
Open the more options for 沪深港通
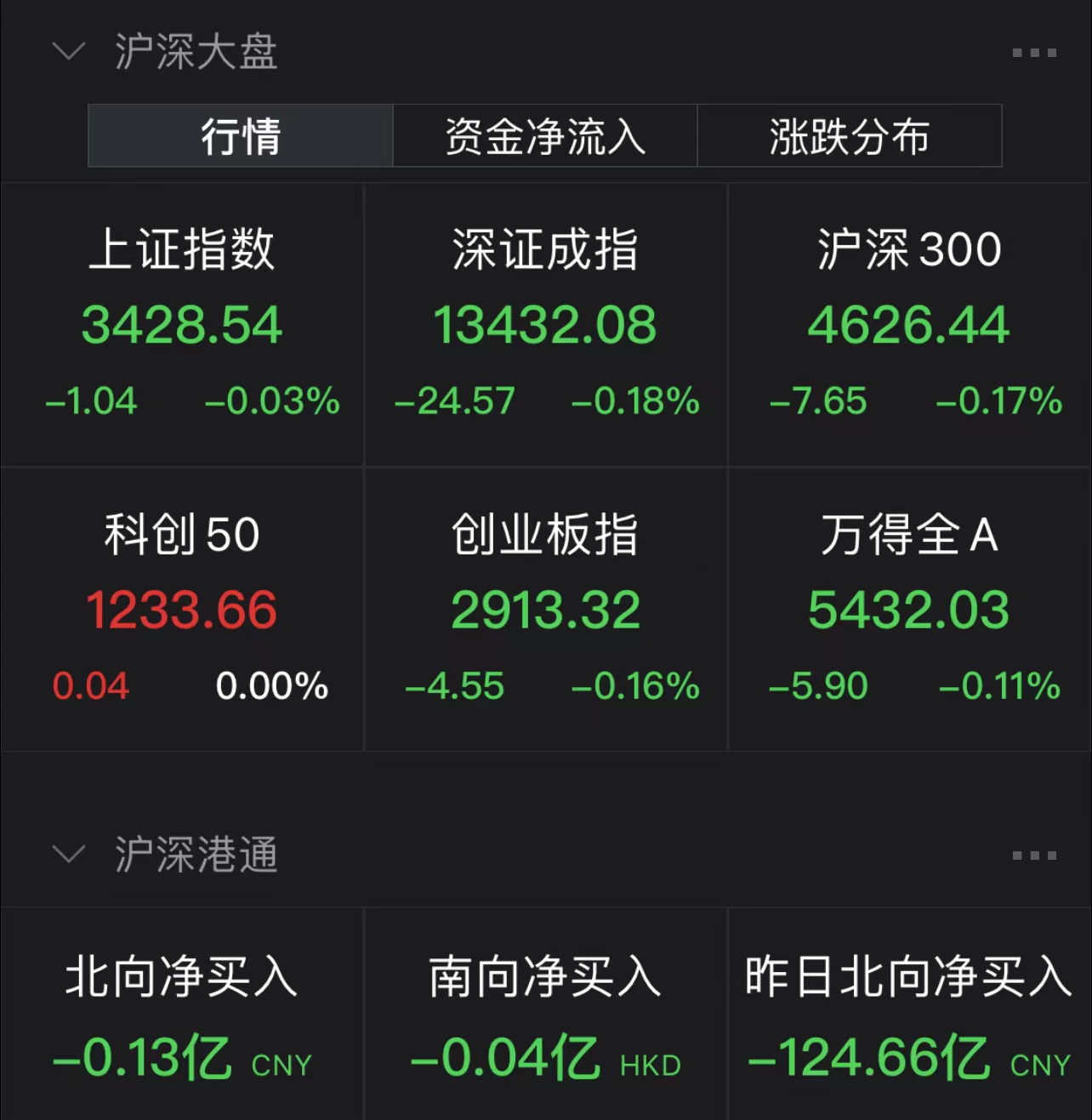pos(1033,856)
